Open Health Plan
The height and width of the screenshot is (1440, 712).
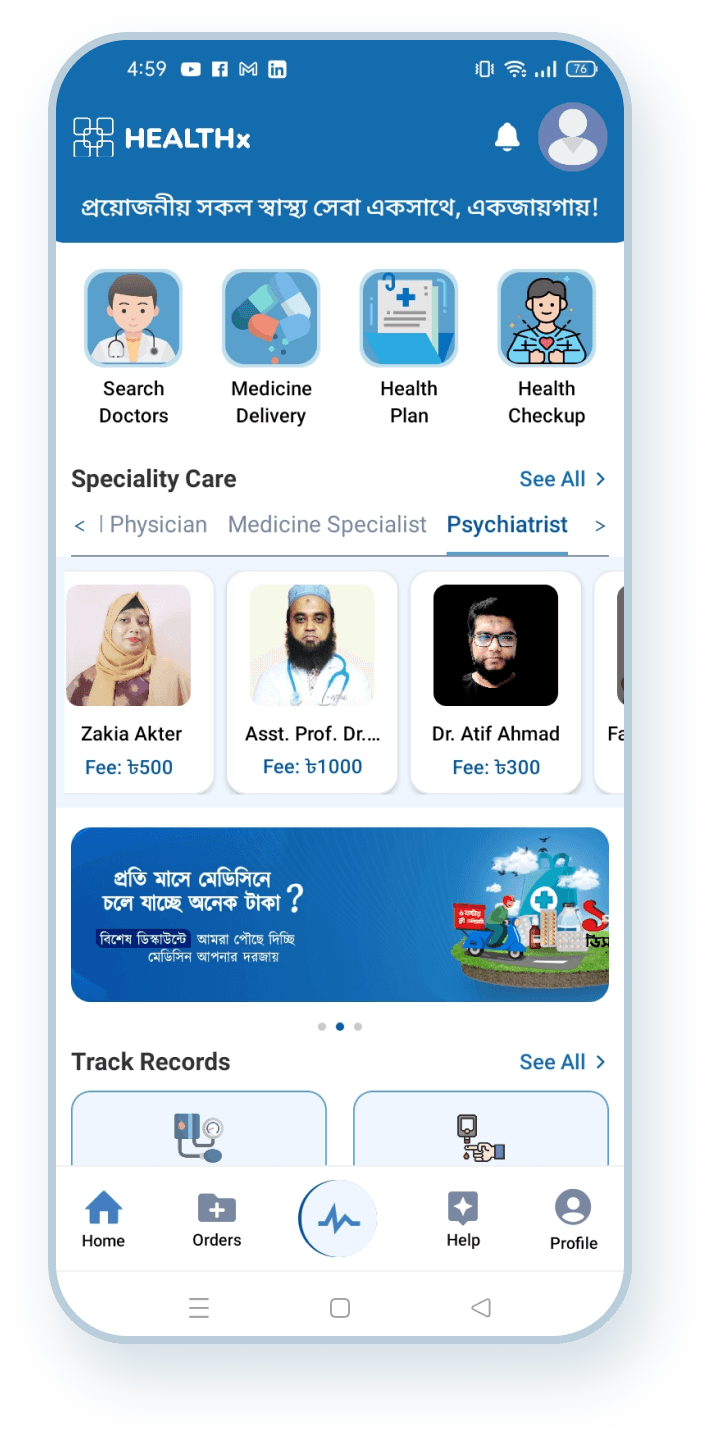[x=408, y=347]
